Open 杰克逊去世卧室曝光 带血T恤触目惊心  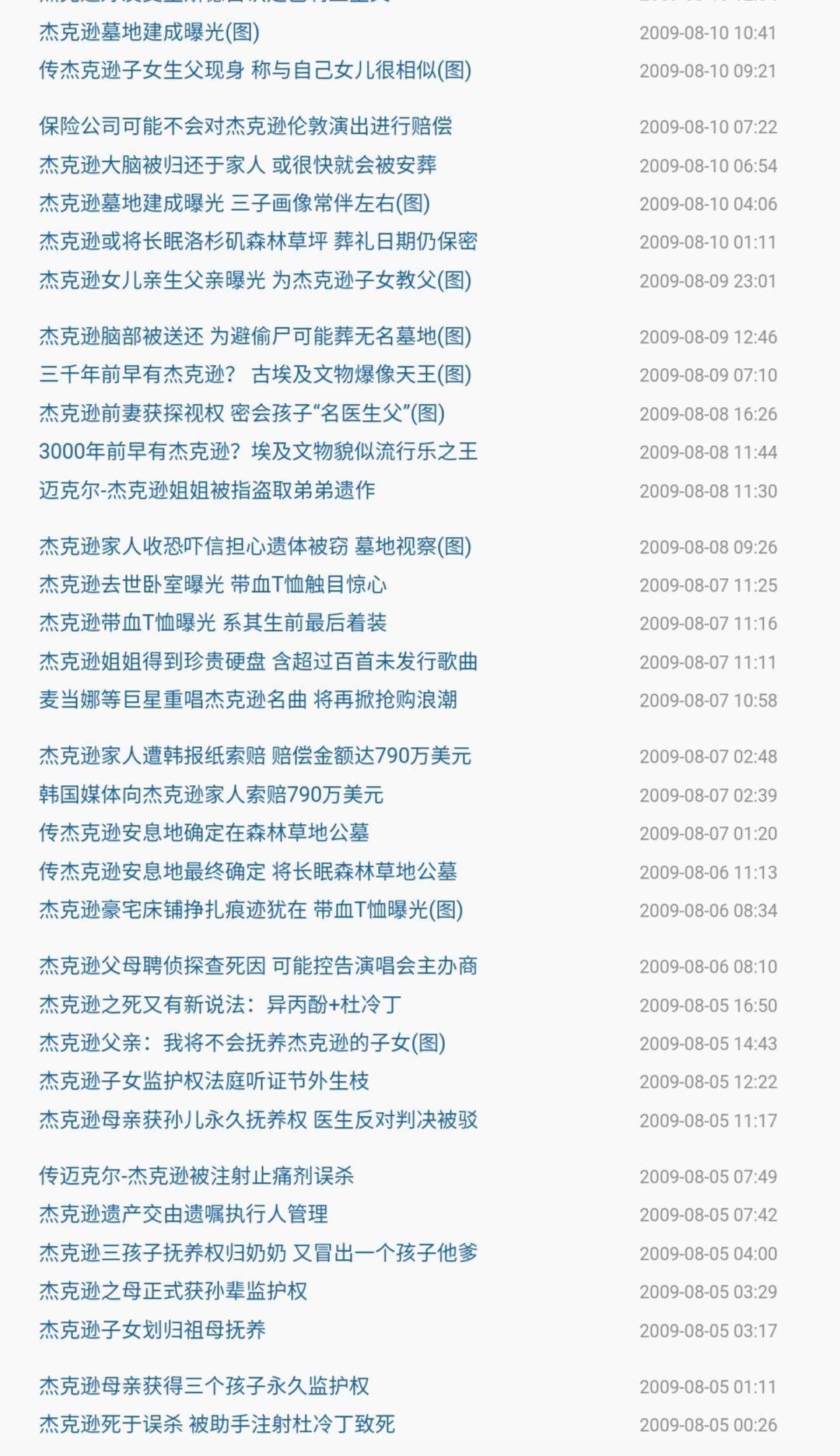click(213, 584)
